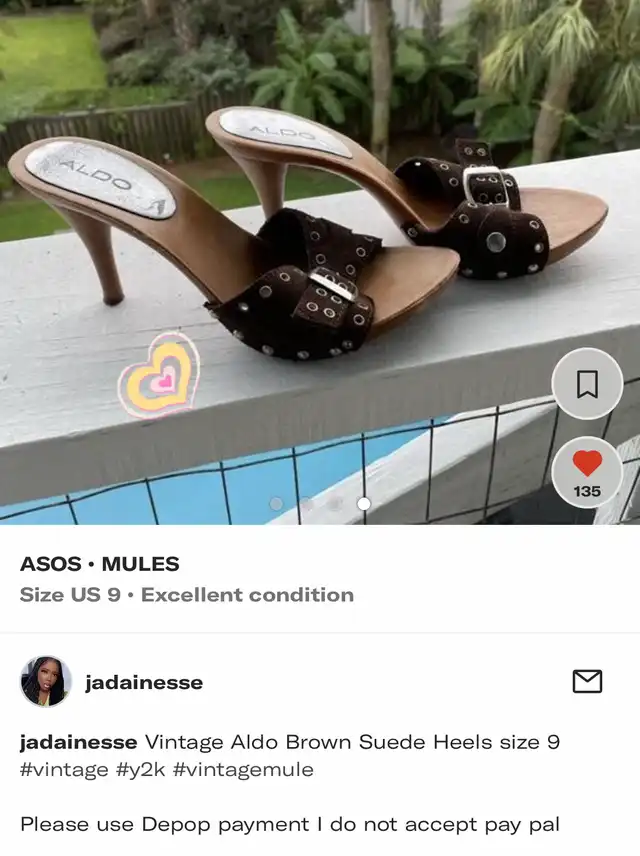640x856 pixels.
Task: Jump to the first photo dot
Action: (x=277, y=504)
